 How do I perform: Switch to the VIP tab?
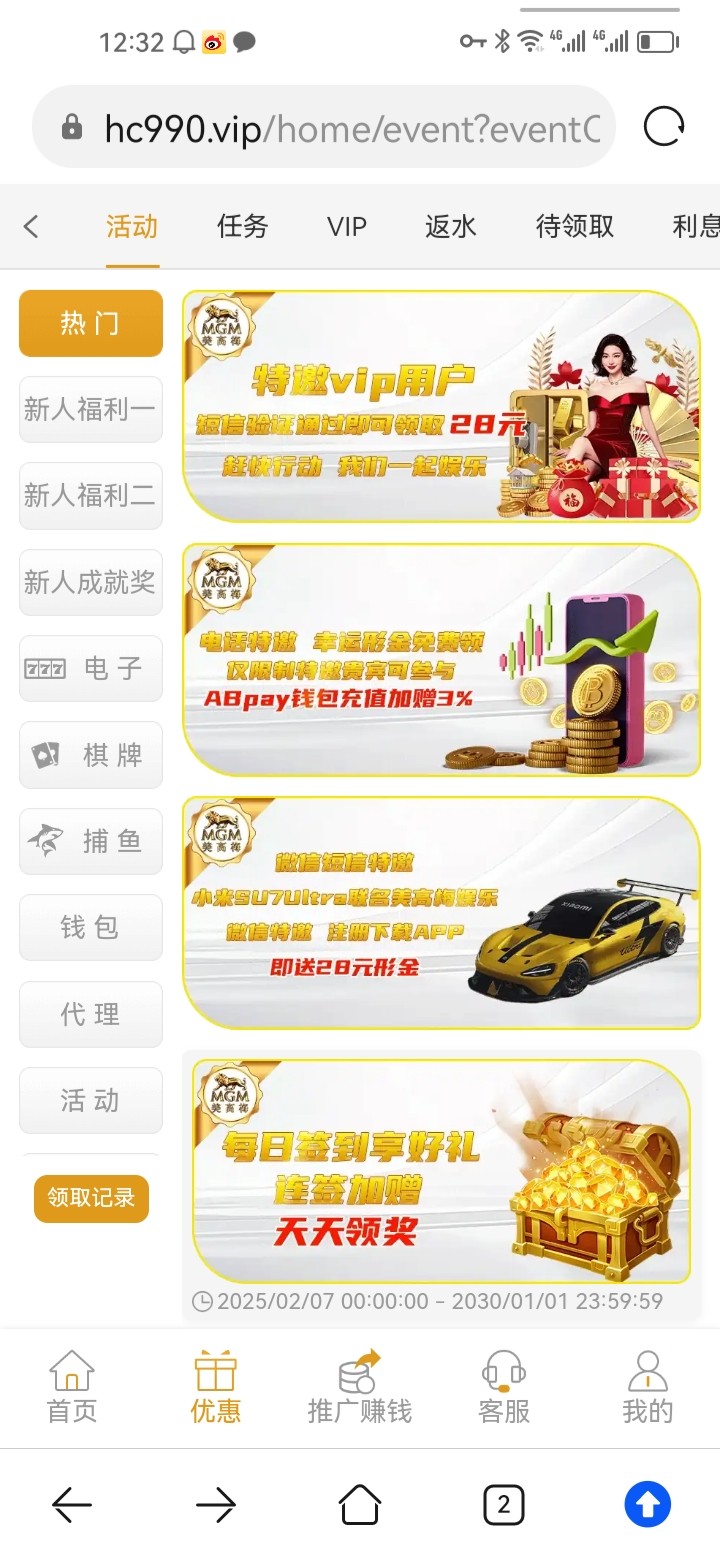click(347, 227)
